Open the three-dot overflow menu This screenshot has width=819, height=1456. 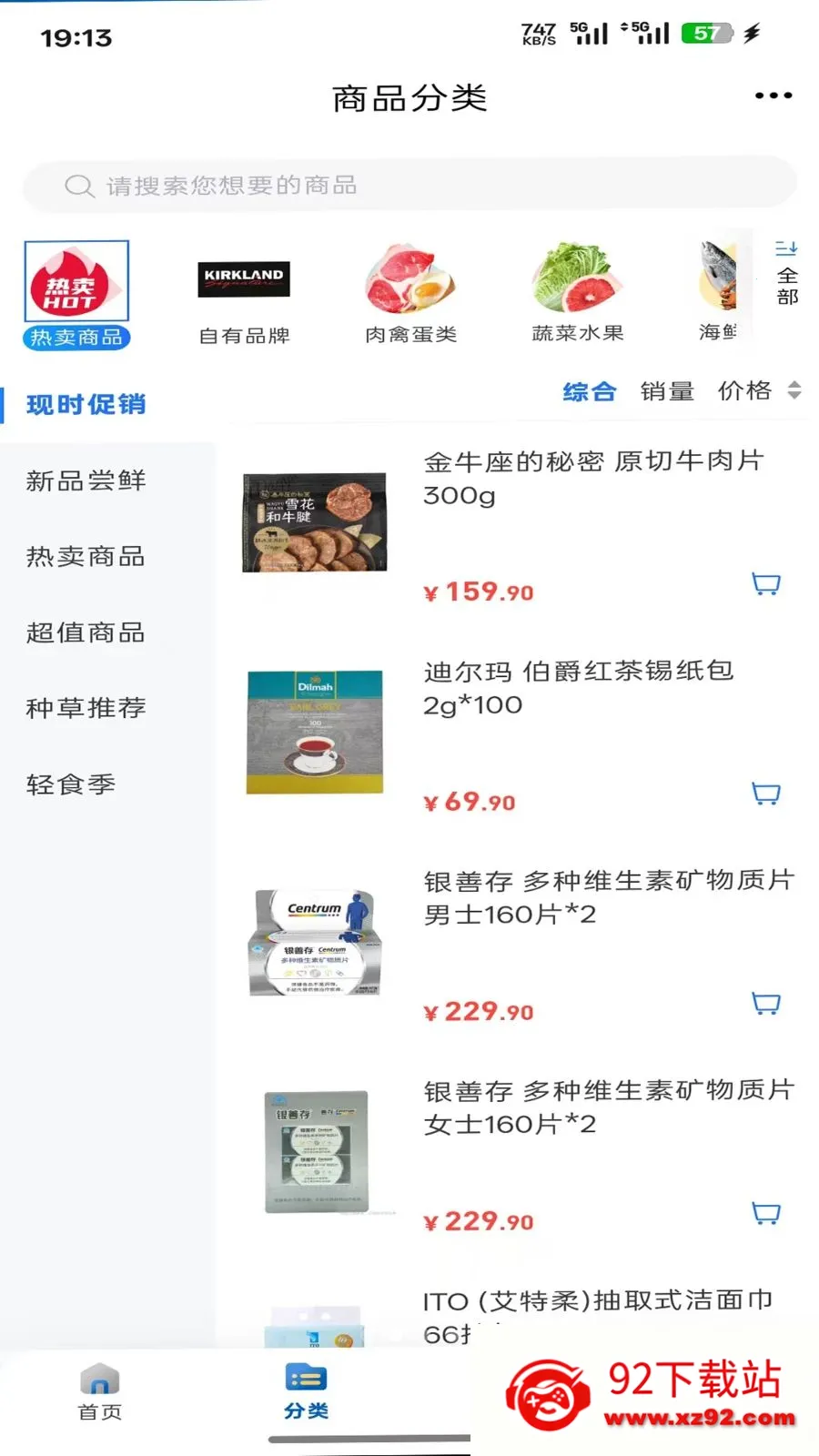click(773, 96)
